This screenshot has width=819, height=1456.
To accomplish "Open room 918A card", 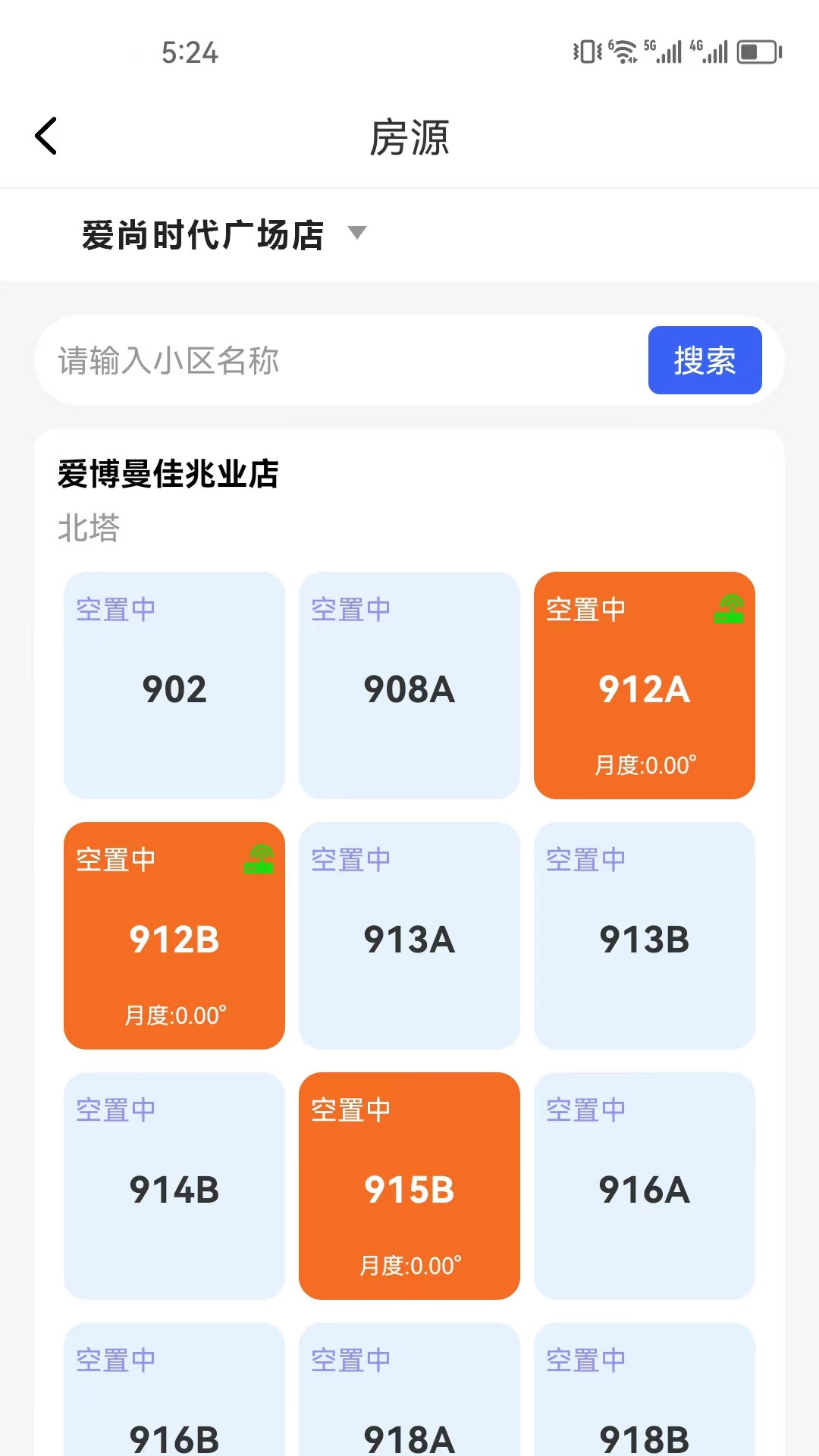I will click(x=409, y=1403).
